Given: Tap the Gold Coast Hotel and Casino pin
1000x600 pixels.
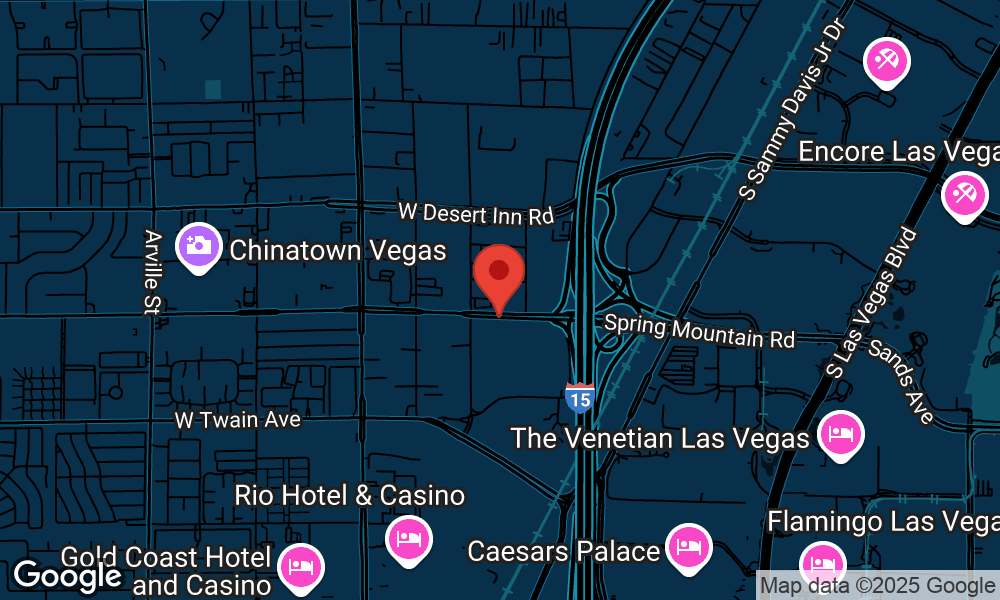Looking at the screenshot, I should click(301, 567).
